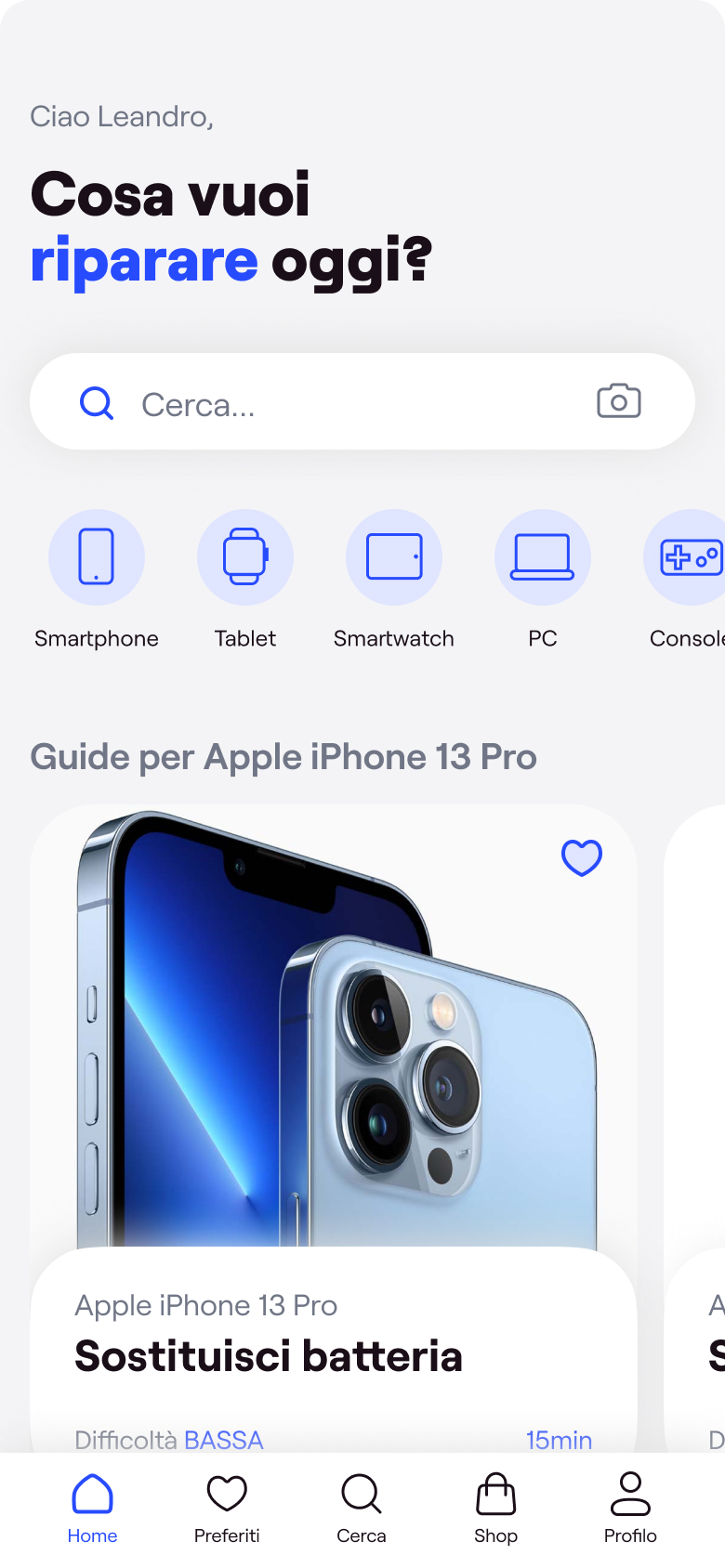Open the Smartwatch category
725x1568 pixels.
(394, 558)
